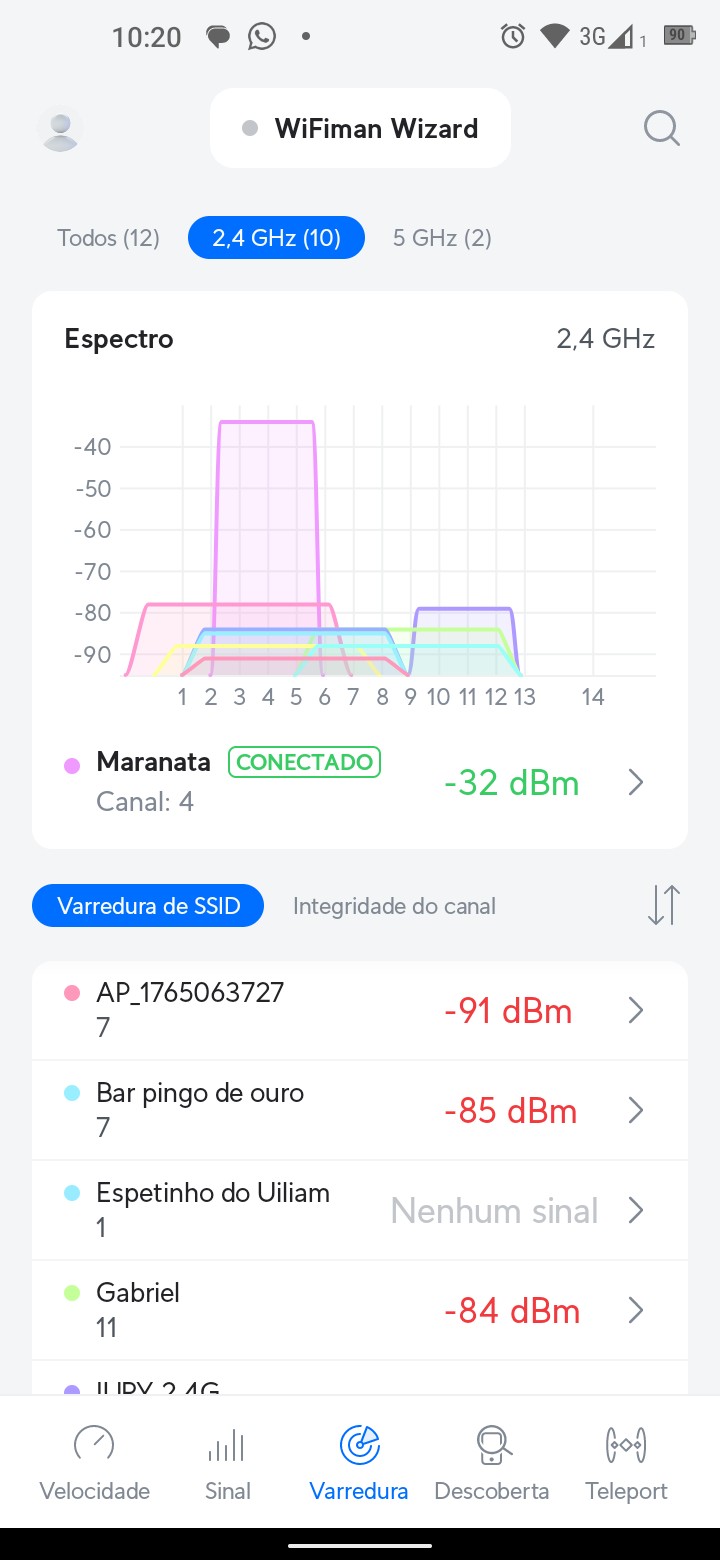720x1560 pixels.
Task: Switch to the Sinal tab
Action: (x=227, y=1462)
